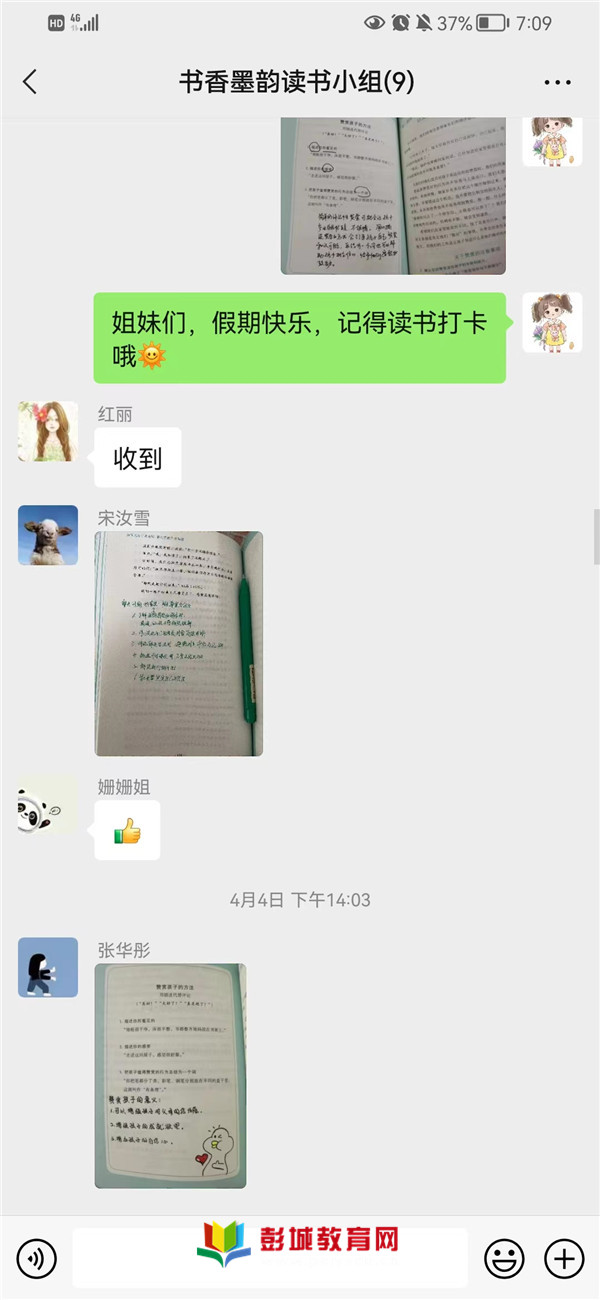Image resolution: width=600 pixels, height=1300 pixels.
Task: Open 红丽's profile avatar
Action: [48, 432]
